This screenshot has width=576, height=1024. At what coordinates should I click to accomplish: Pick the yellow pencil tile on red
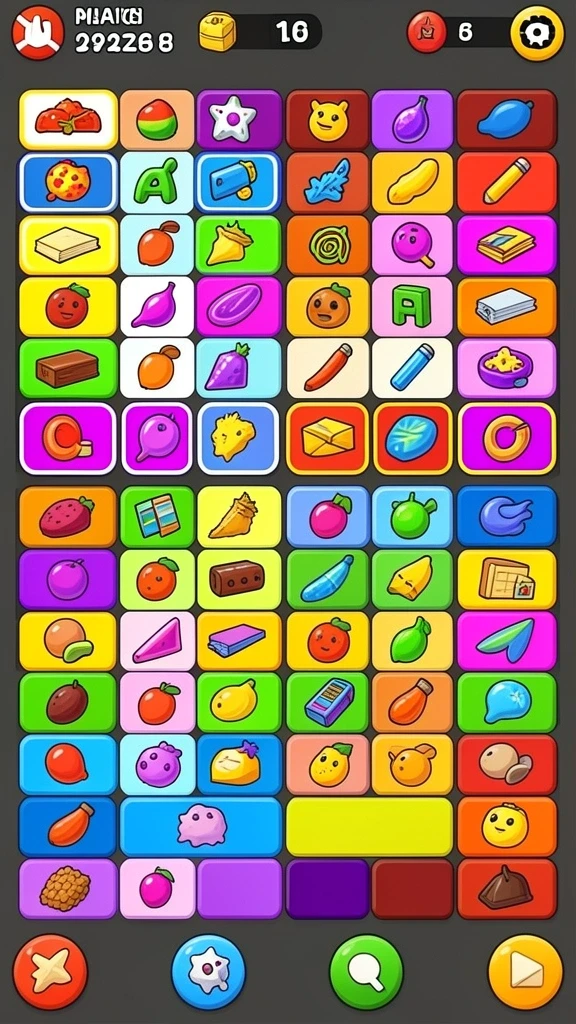[x=506, y=182]
